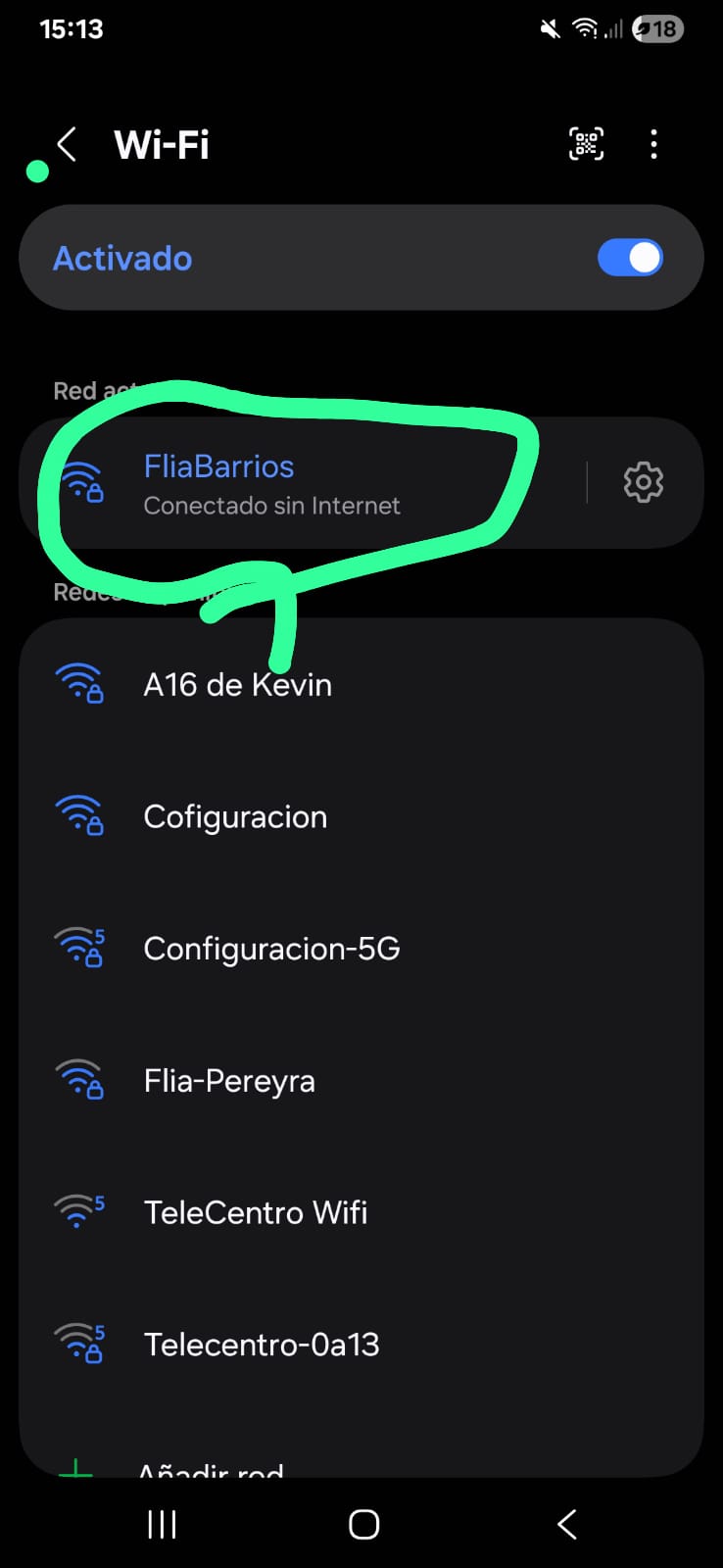723x1568 pixels.
Task: Open the recent apps view
Action: coord(162,1524)
